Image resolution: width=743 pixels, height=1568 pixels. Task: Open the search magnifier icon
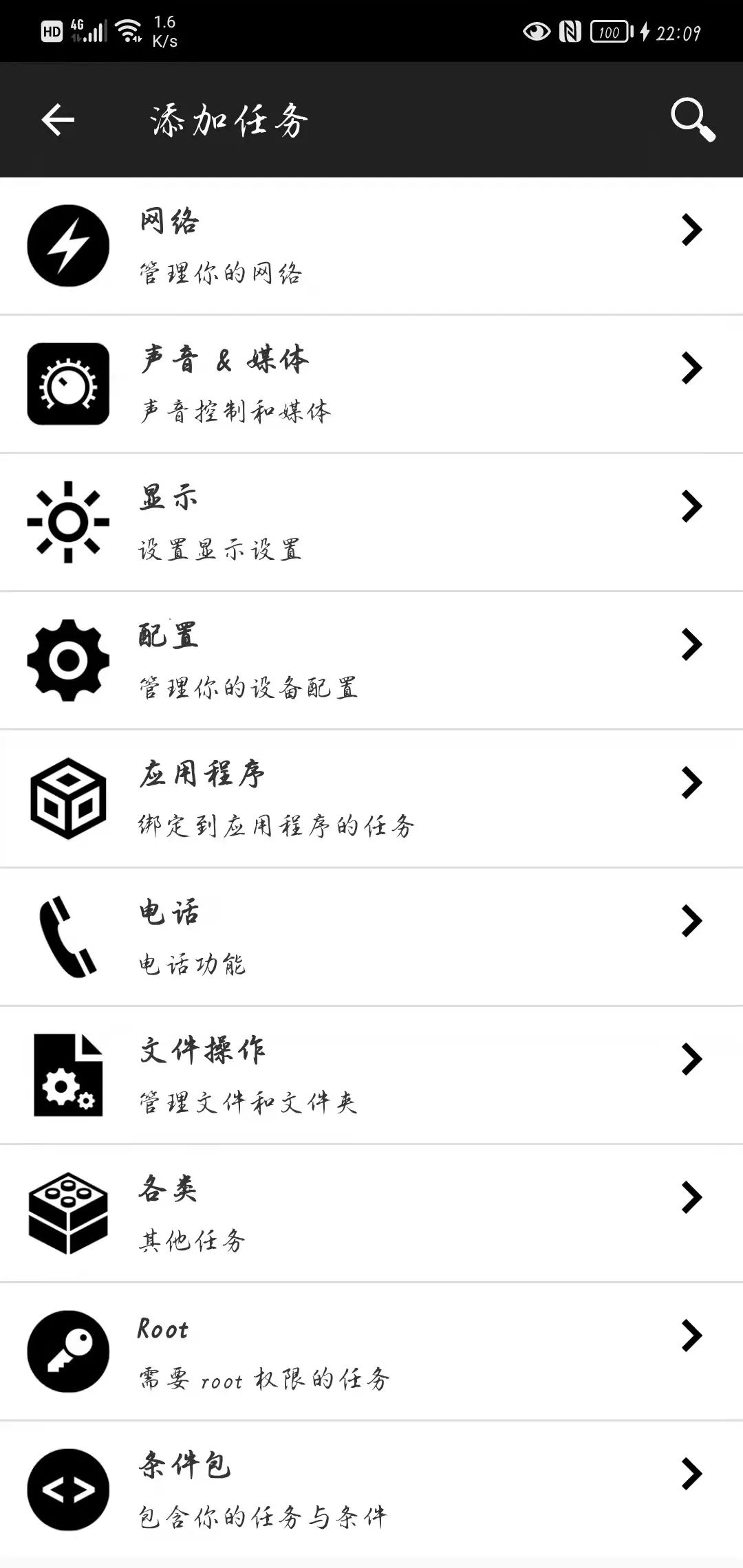tap(692, 120)
